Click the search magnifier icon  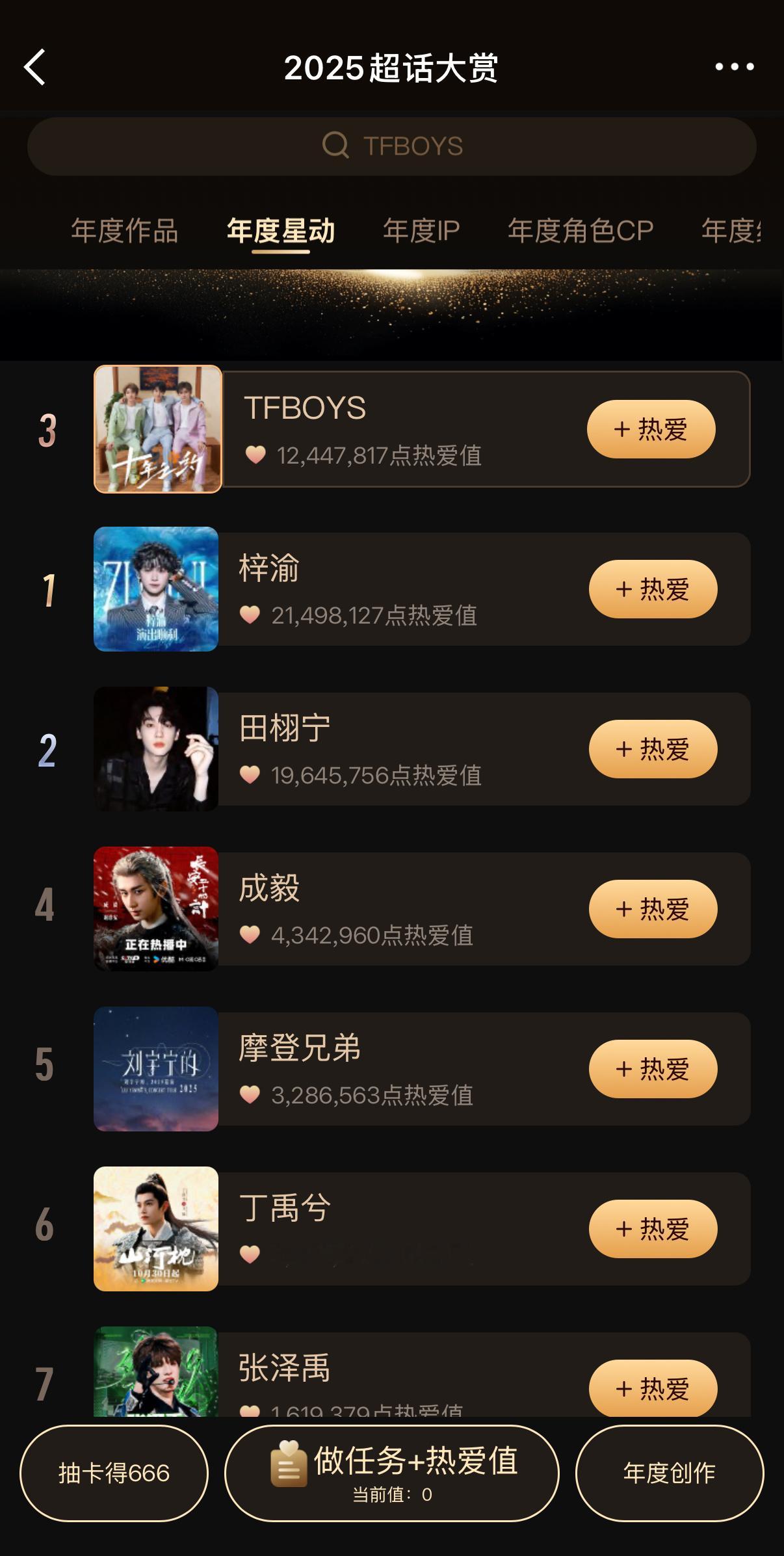tap(335, 146)
